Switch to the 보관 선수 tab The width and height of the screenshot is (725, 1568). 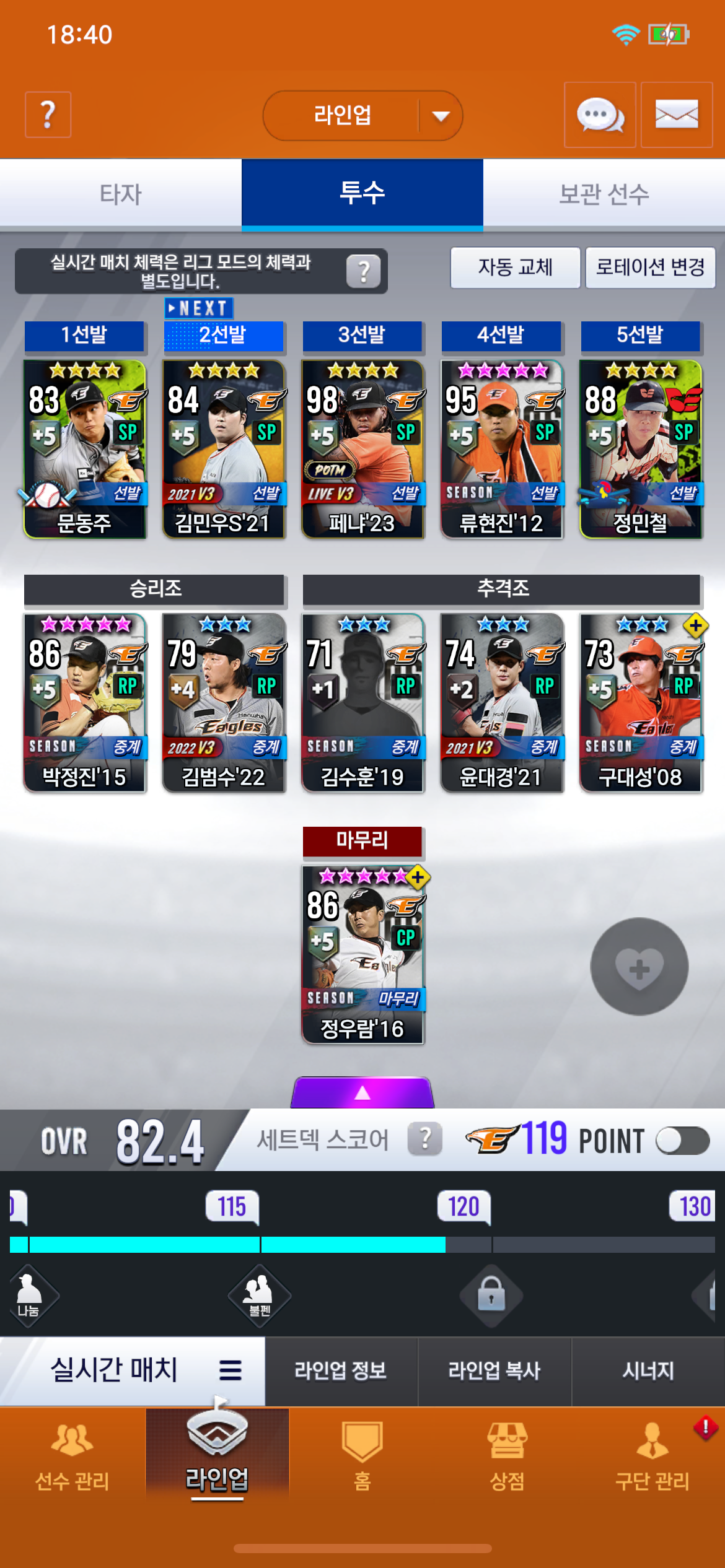point(604,194)
